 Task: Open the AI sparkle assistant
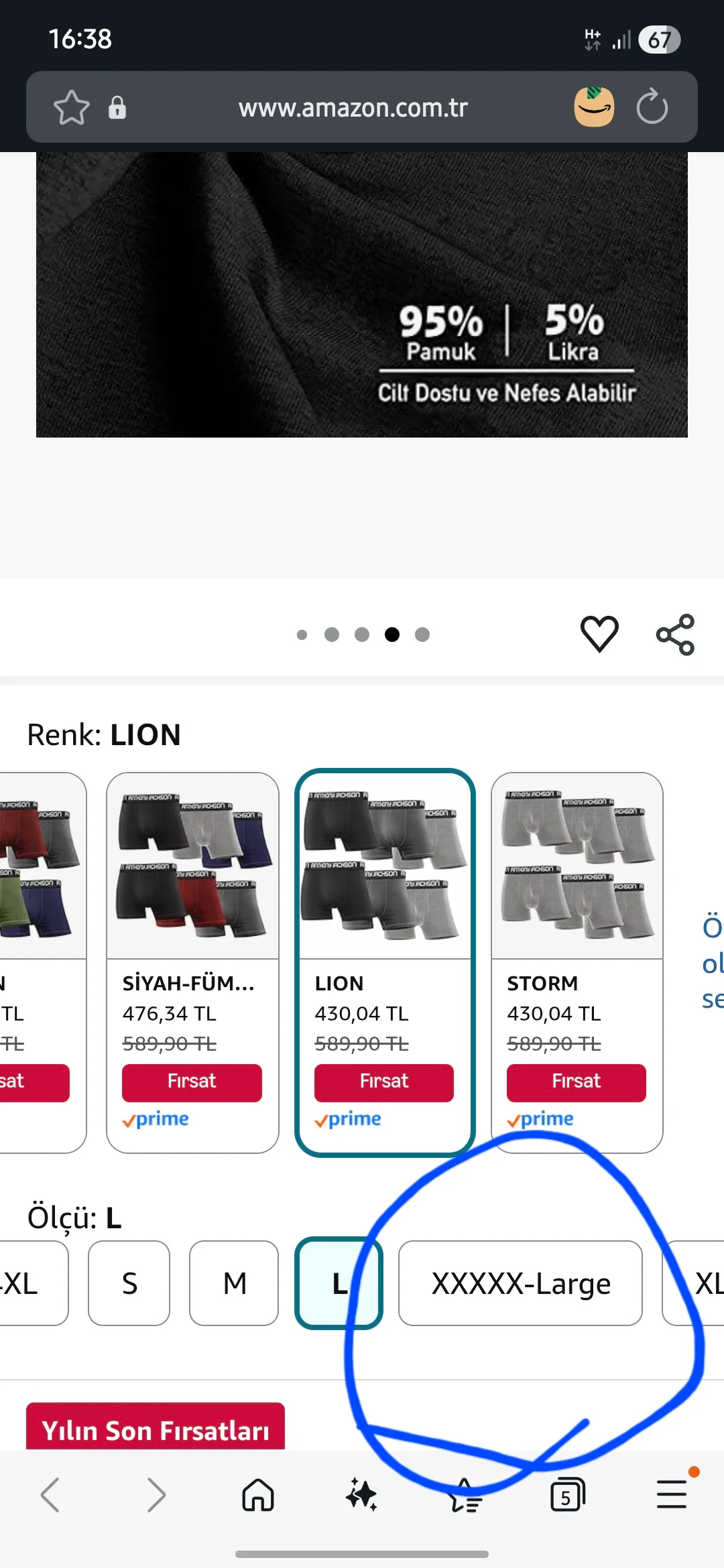pyautogui.click(x=361, y=1495)
